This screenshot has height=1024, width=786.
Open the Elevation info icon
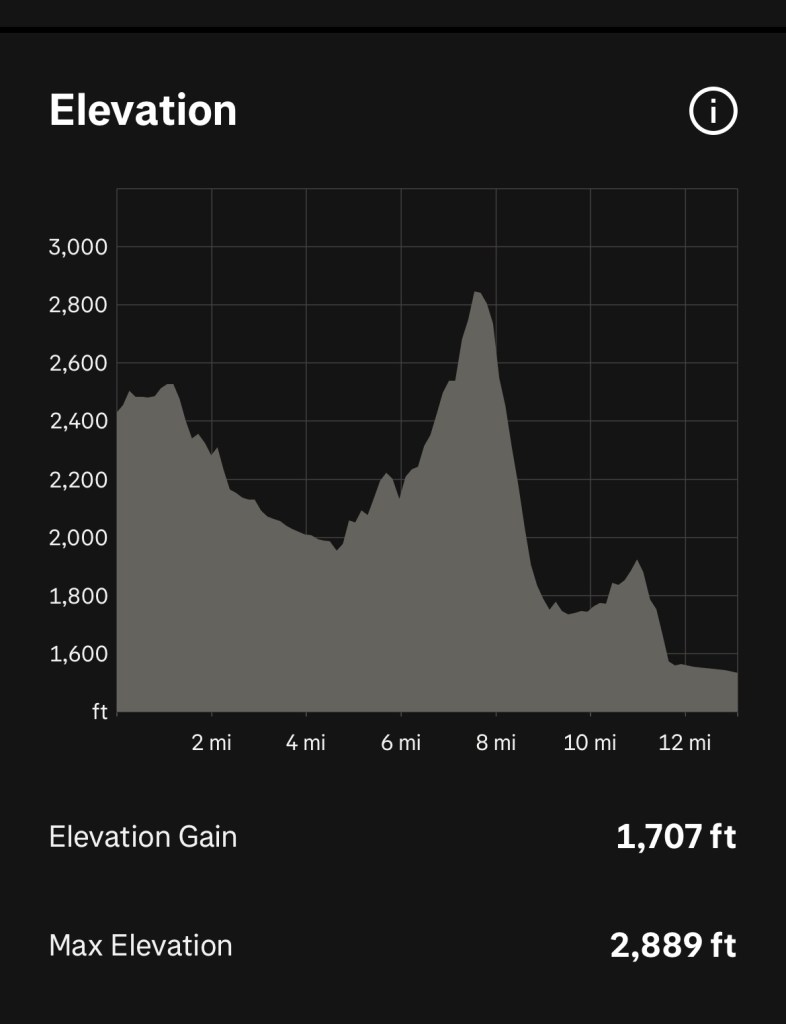713,111
